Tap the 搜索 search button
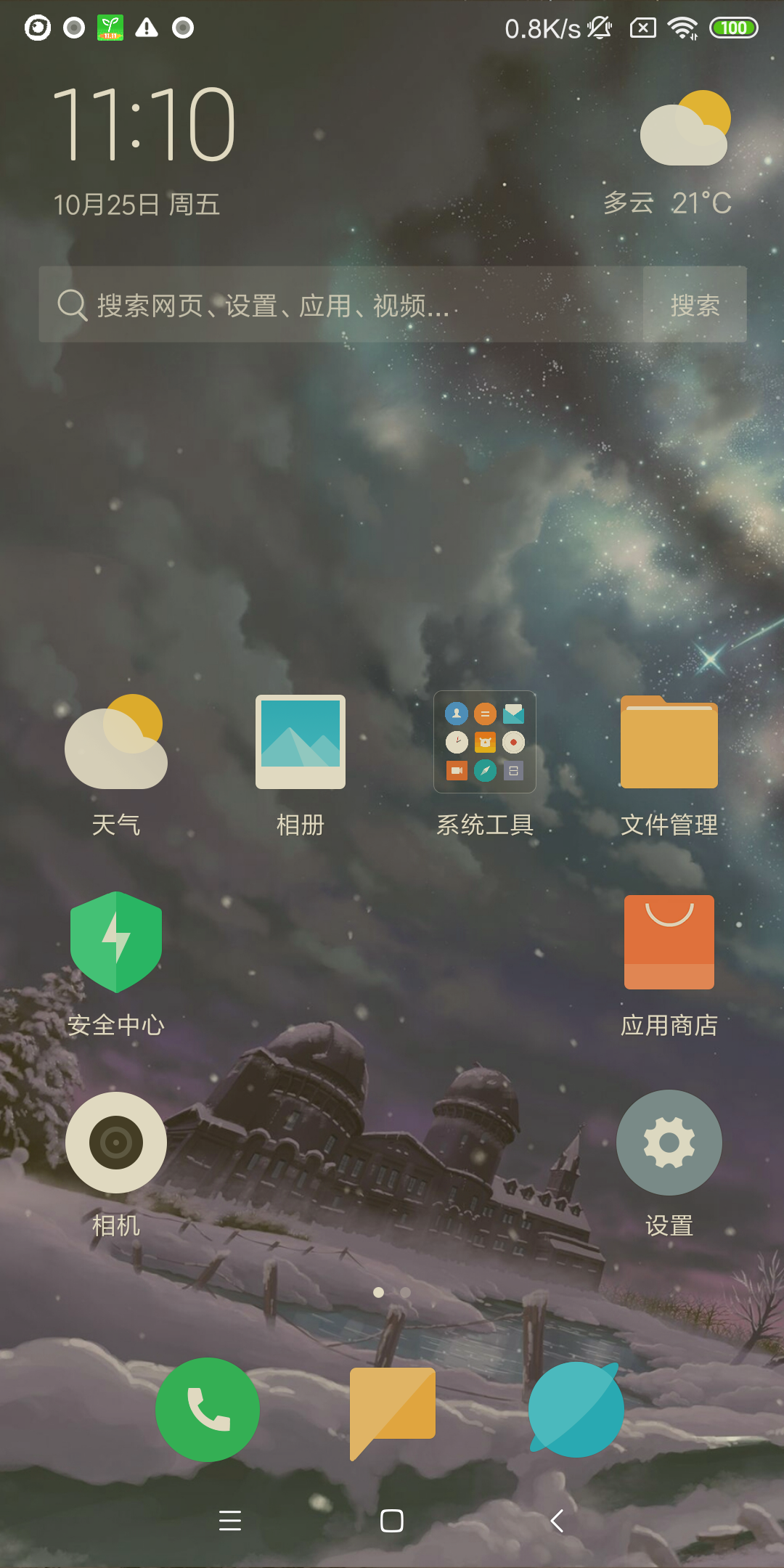 tap(695, 305)
